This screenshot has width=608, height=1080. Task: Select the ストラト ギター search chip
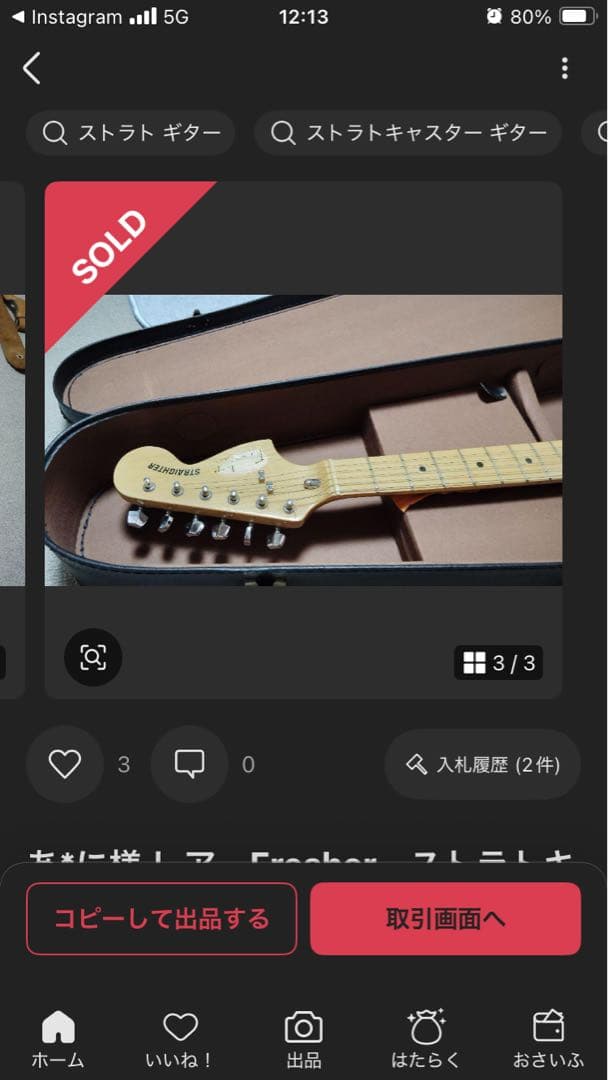pyautogui.click(x=131, y=133)
